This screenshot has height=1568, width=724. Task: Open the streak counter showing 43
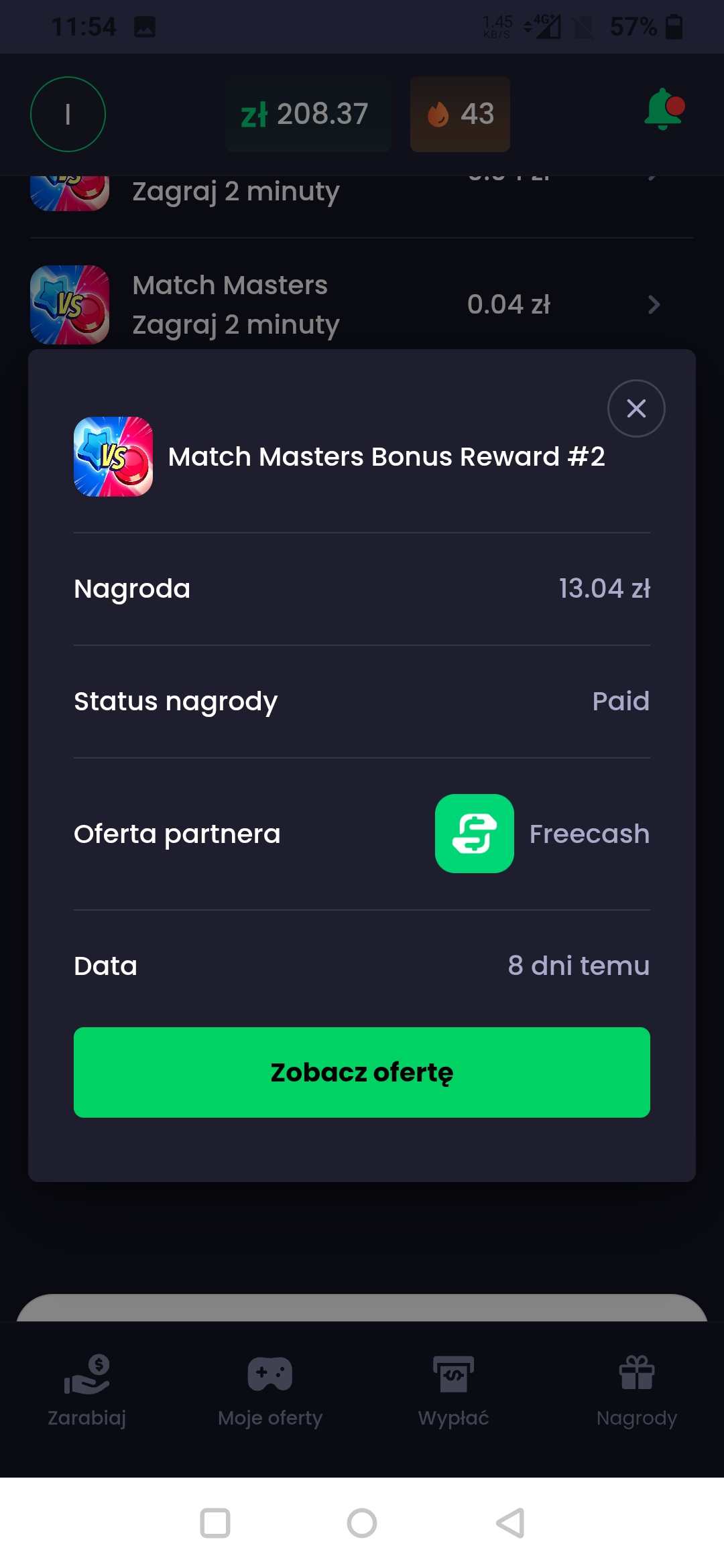tap(460, 115)
